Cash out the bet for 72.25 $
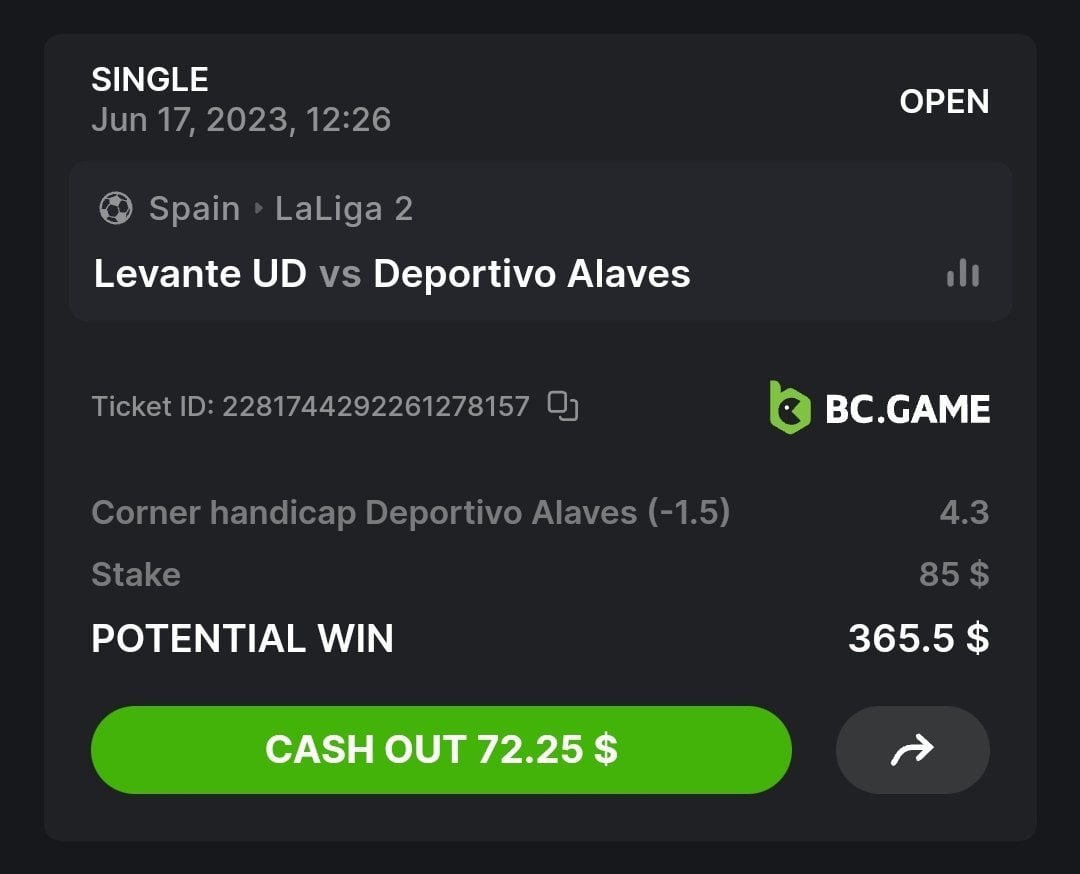 (x=440, y=750)
